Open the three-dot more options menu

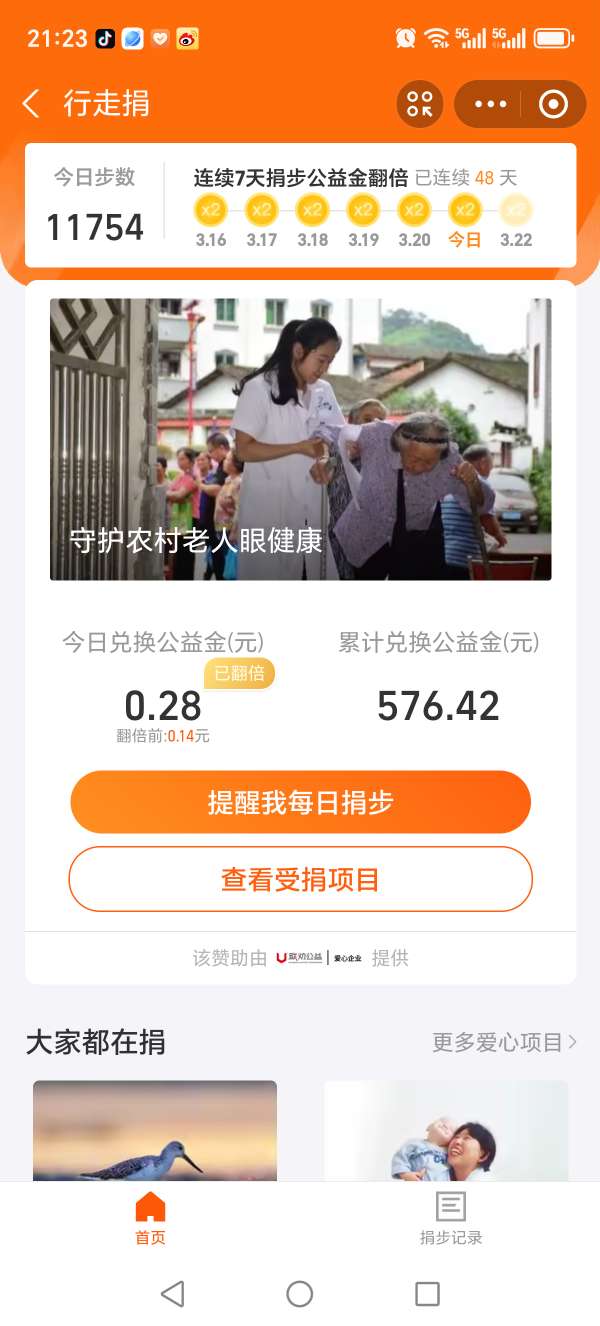pos(491,104)
